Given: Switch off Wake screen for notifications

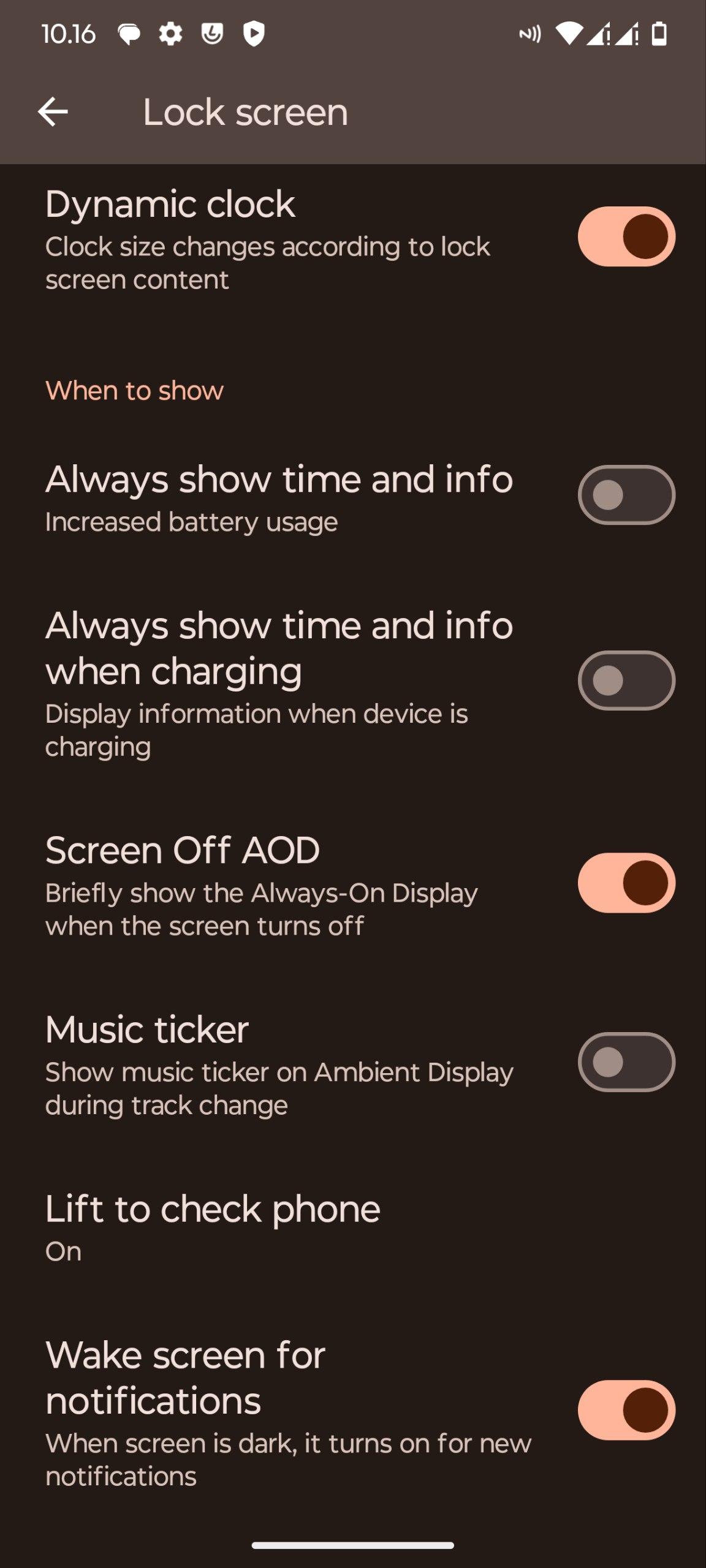Looking at the screenshot, I should coord(626,1410).
